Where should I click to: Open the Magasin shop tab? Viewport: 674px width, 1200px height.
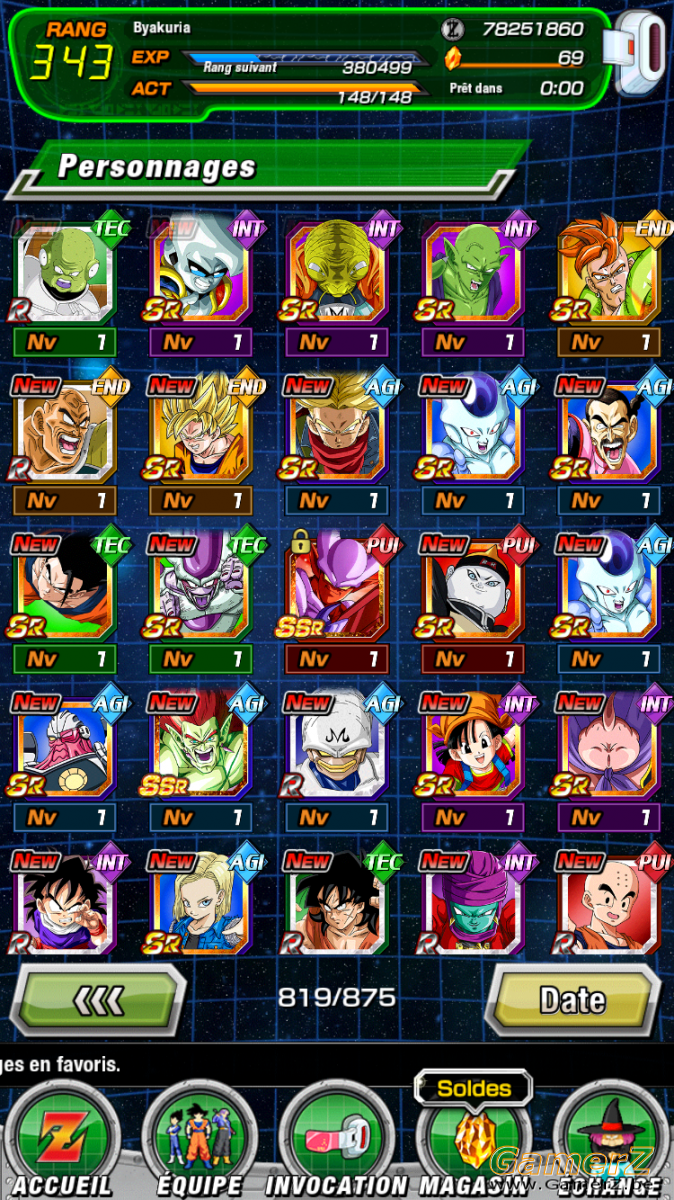click(472, 1142)
